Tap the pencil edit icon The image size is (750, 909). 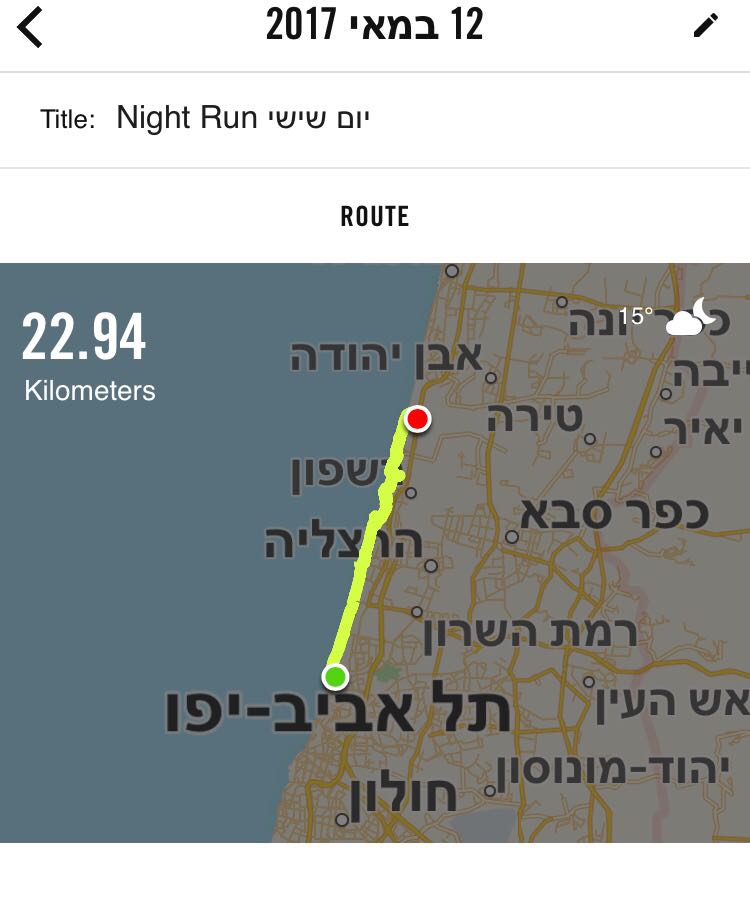tap(705, 27)
